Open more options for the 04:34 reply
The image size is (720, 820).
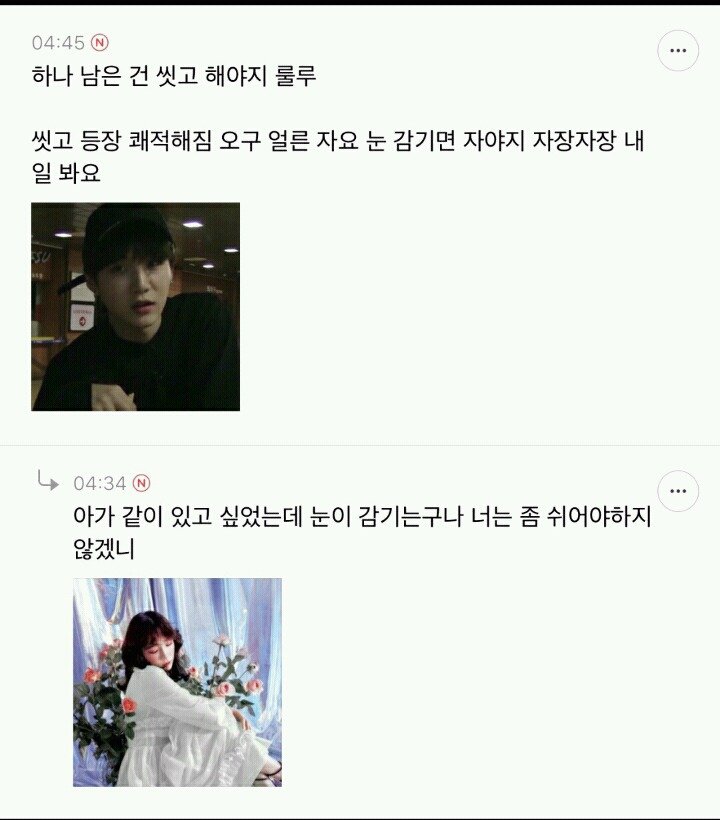click(677, 491)
